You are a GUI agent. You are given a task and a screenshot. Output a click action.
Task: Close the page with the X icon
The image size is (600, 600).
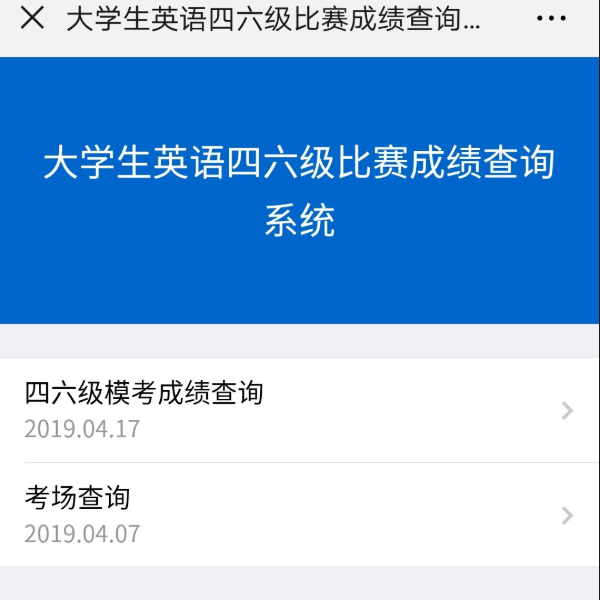[32, 19]
